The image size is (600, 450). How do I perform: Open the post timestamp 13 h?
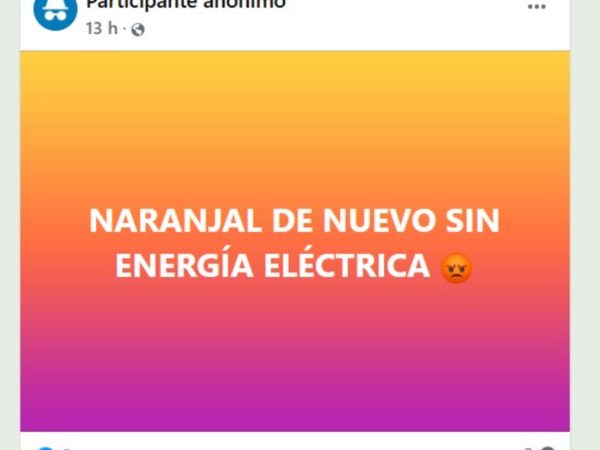100,29
